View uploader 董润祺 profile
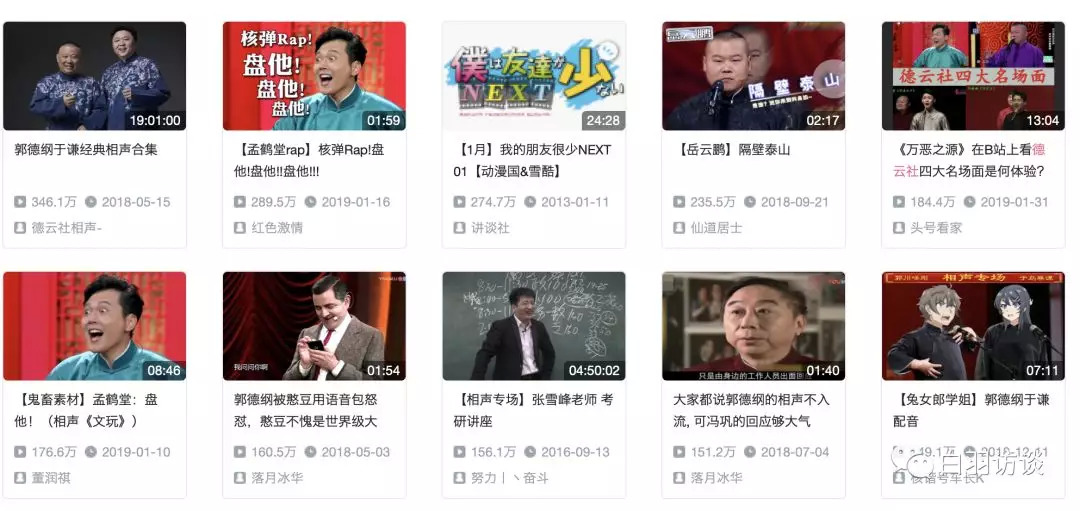 pos(51,477)
